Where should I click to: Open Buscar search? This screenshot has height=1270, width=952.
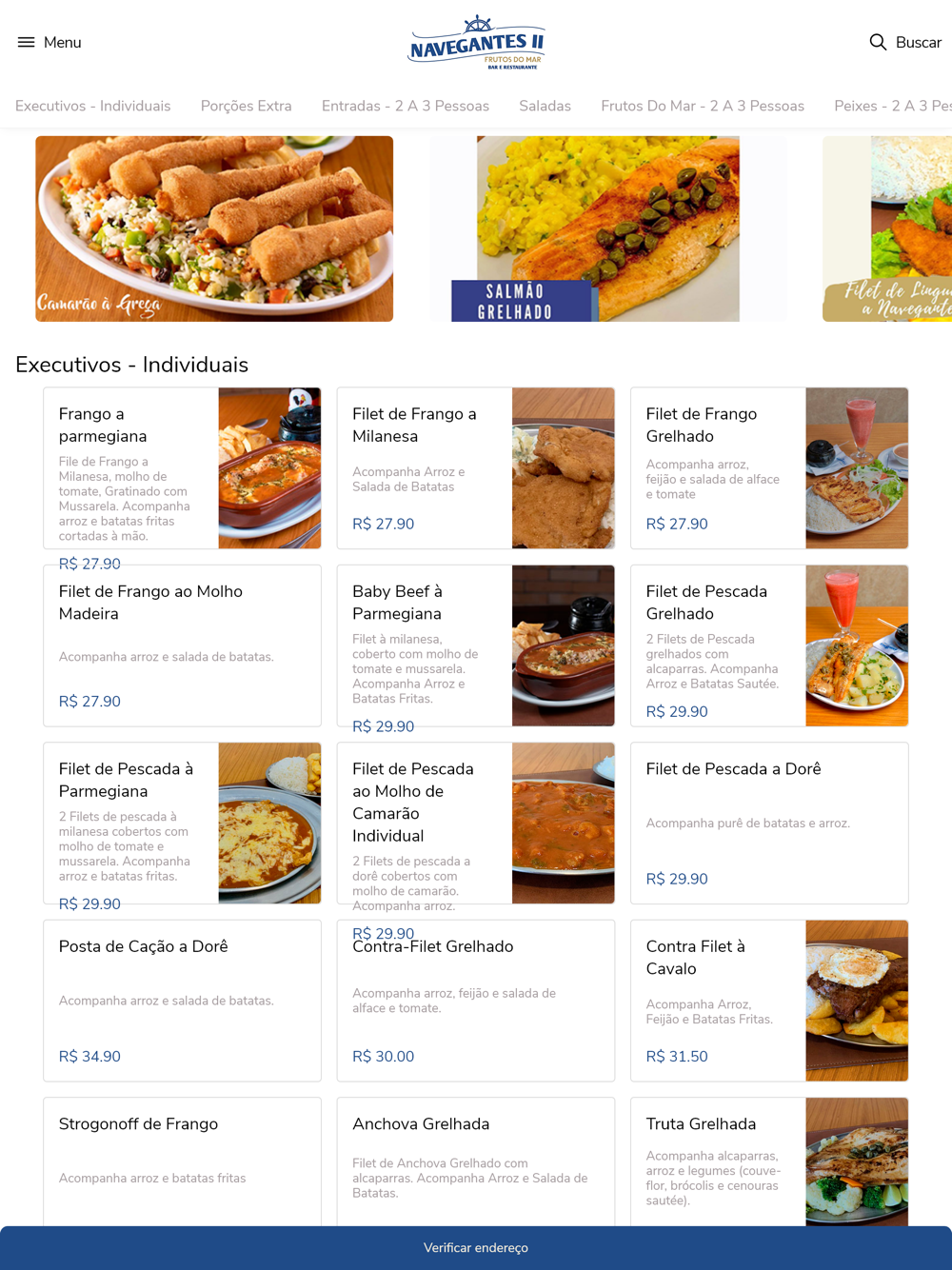click(x=904, y=43)
